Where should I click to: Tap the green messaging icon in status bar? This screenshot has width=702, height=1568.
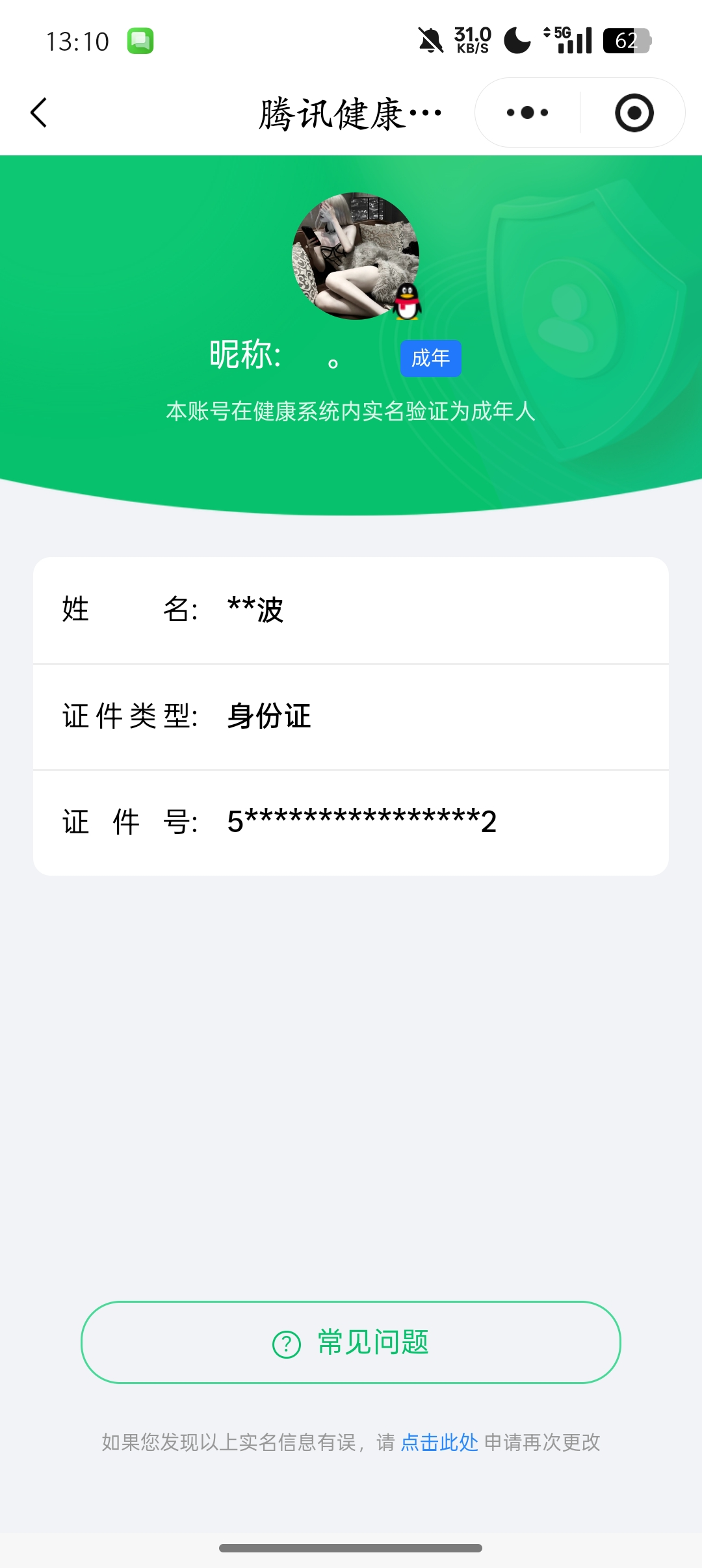click(139, 40)
